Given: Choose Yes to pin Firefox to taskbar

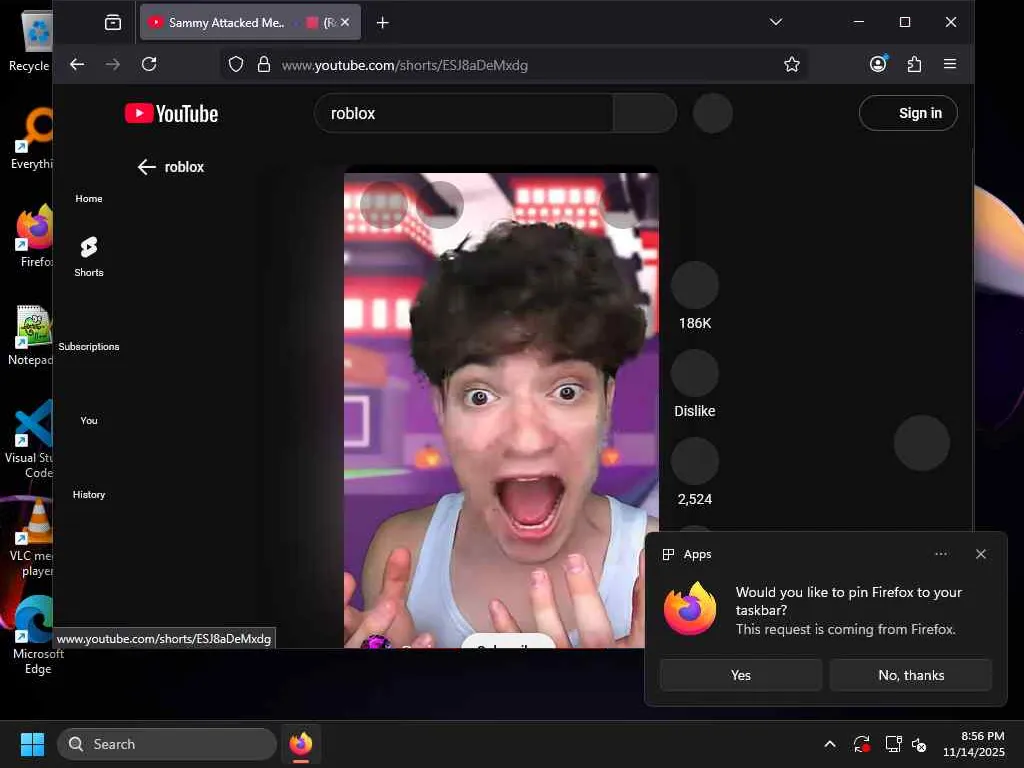Looking at the screenshot, I should 740,675.
